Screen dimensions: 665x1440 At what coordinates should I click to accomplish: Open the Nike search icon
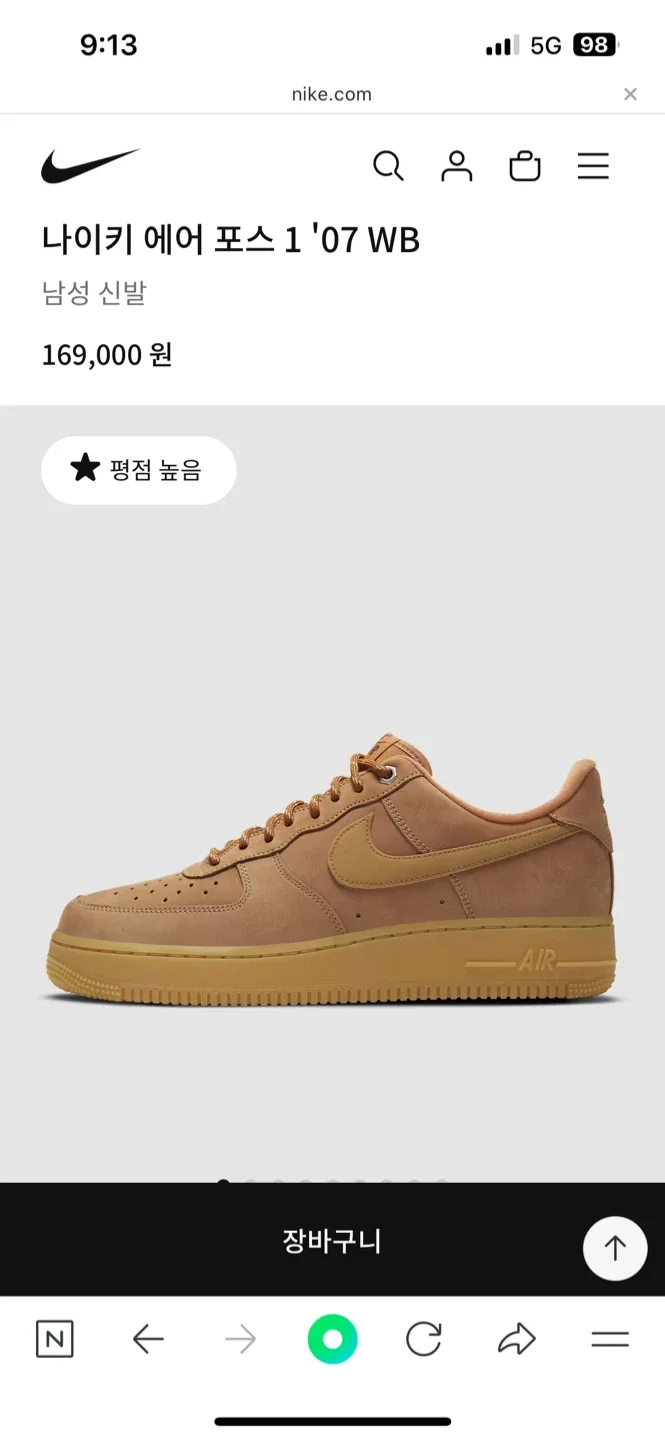(x=388, y=166)
